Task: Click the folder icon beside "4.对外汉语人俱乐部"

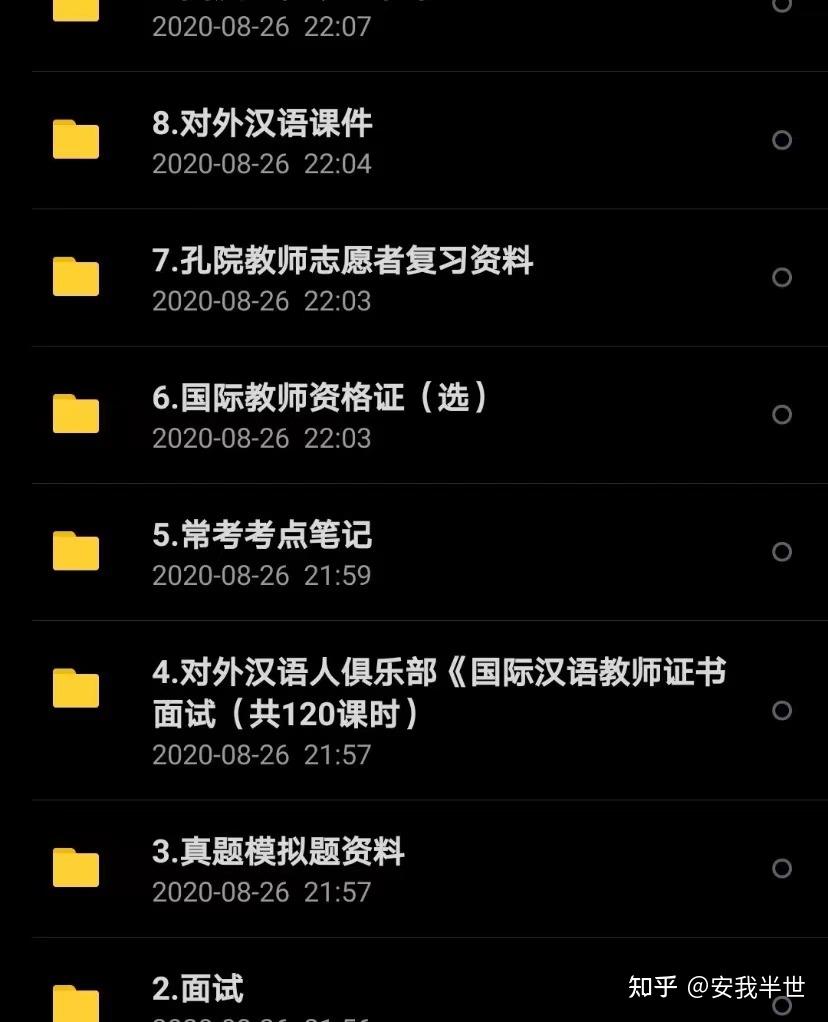Action: (75, 689)
